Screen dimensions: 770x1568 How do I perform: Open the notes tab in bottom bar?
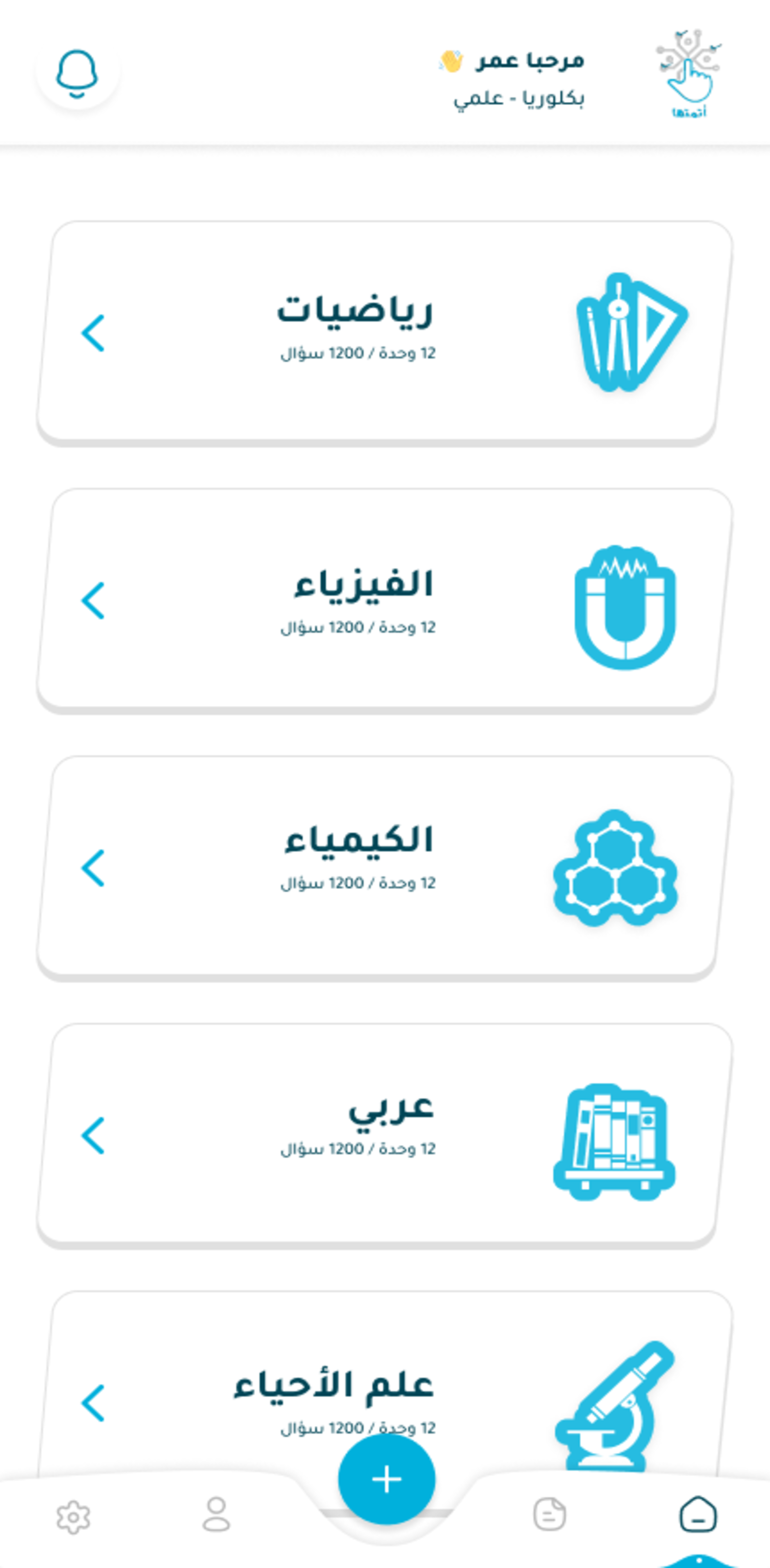pyautogui.click(x=550, y=1514)
